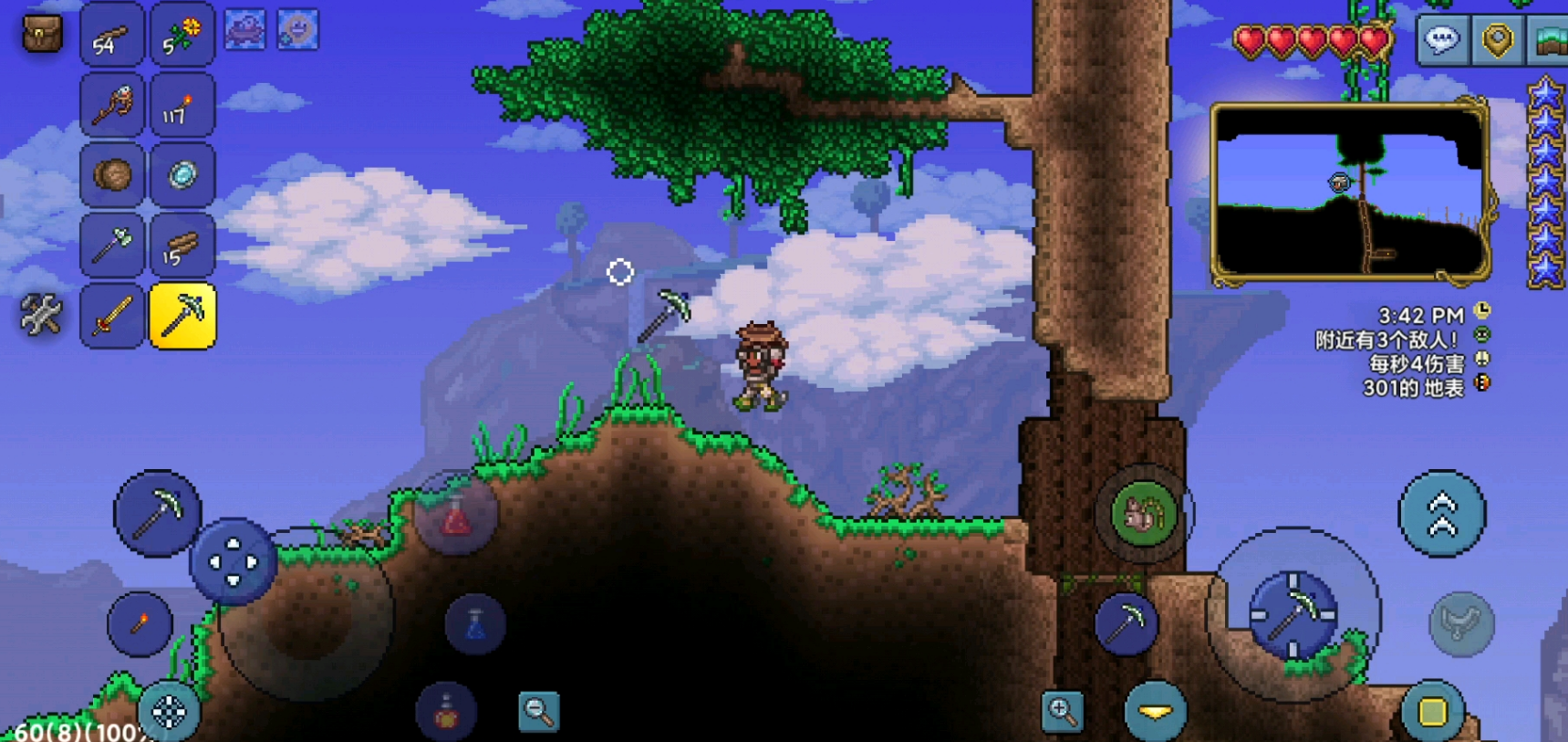The width and height of the screenshot is (1568, 742).
Task: Zoom out with minus magnifier
Action: pyautogui.click(x=538, y=710)
